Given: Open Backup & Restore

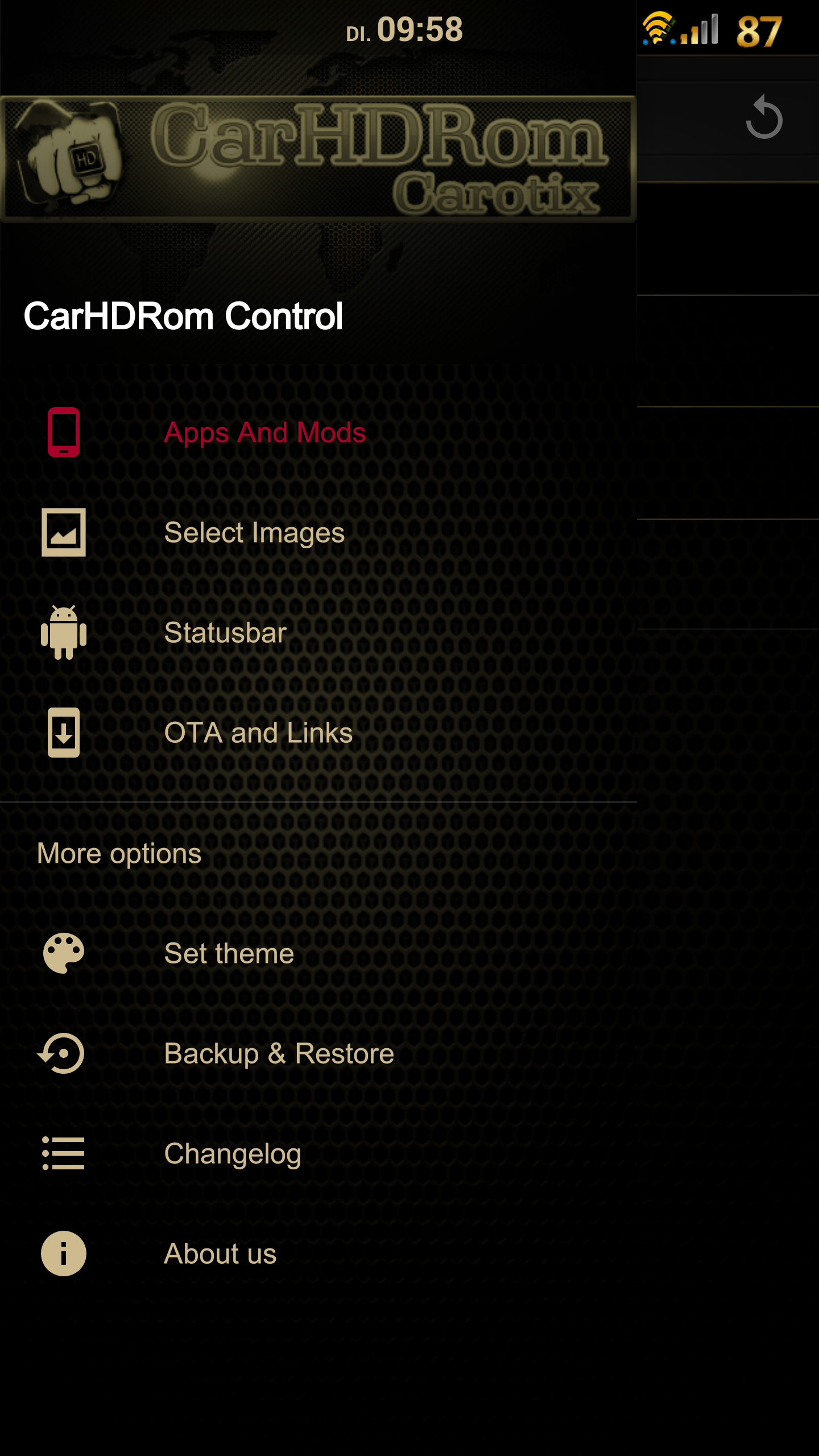Looking at the screenshot, I should coord(318,1053).
